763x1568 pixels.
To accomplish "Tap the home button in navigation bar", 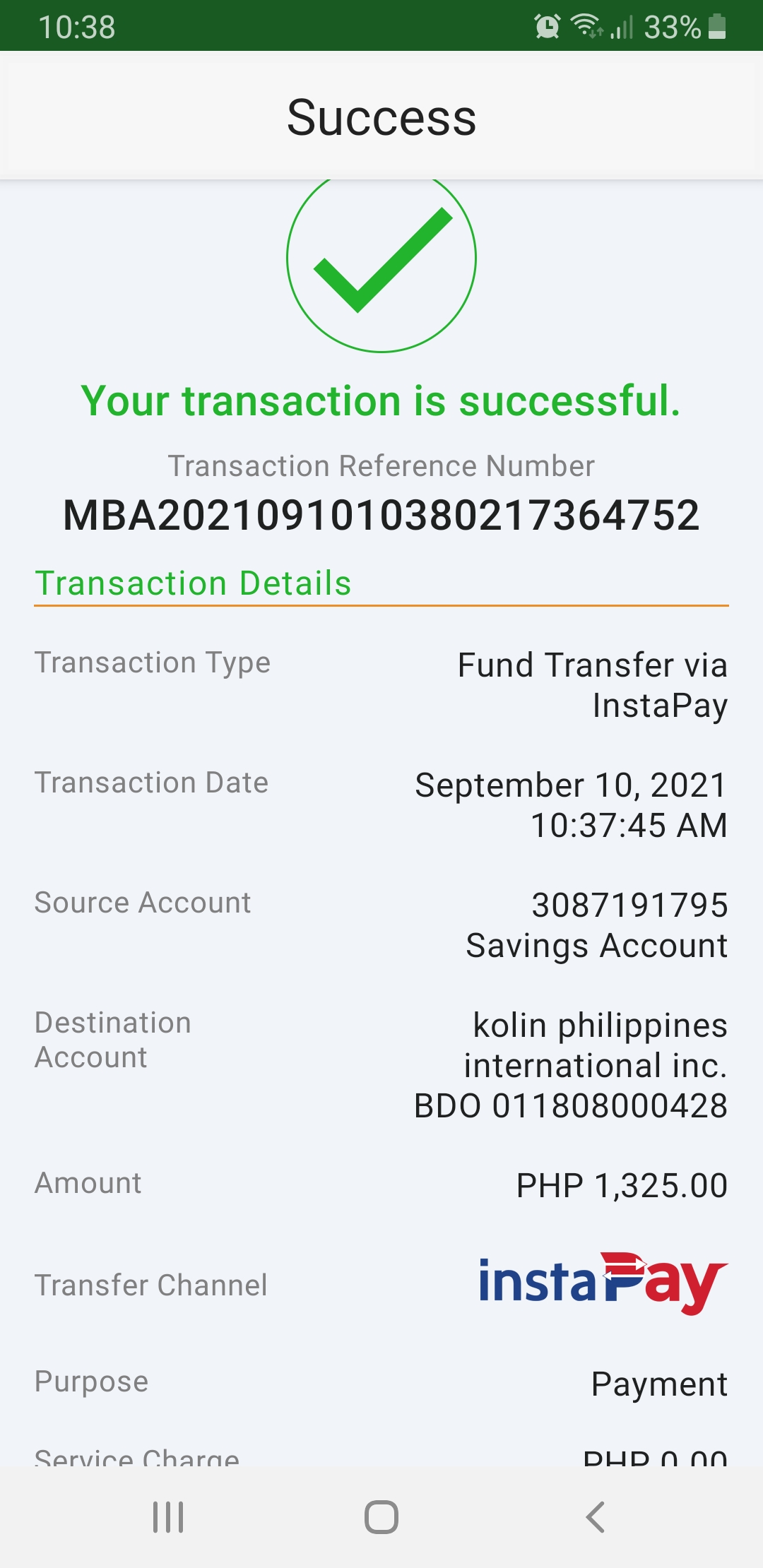I will (x=381, y=1516).
